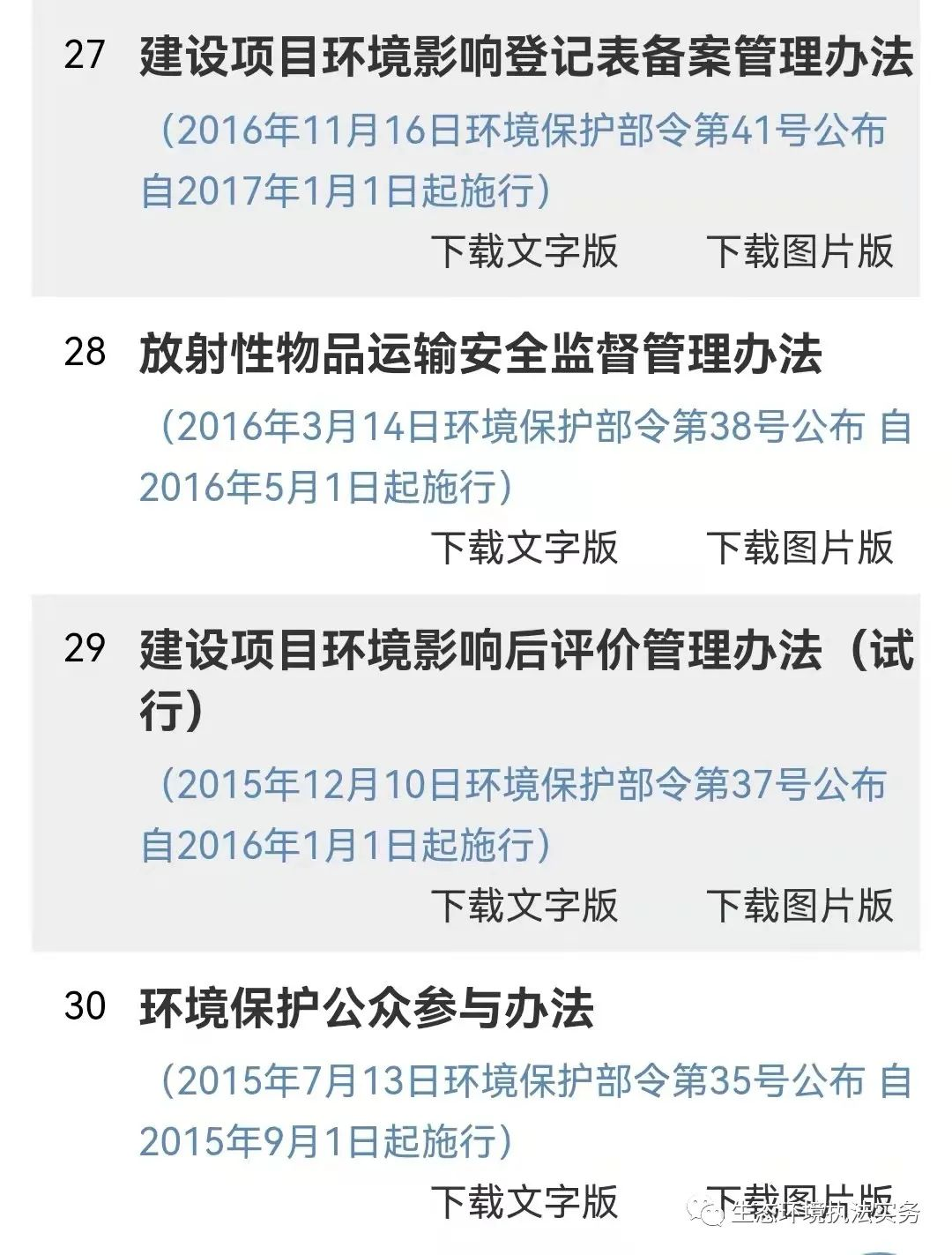Viewport: 952px width, 1255px height.
Task: Download text version of item 27
Action: pyautogui.click(x=524, y=251)
